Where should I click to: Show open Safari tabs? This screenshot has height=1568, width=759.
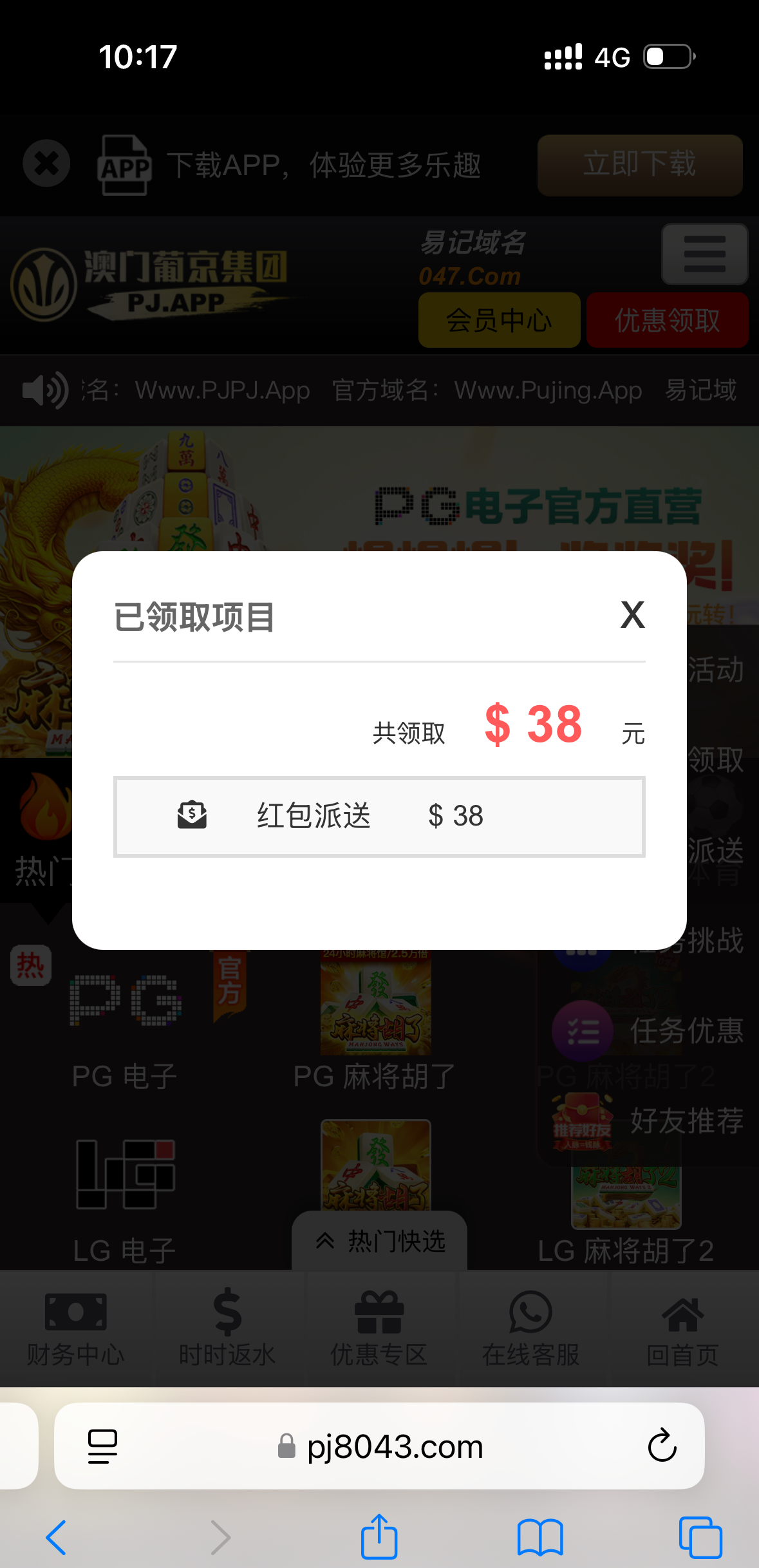(x=700, y=1537)
